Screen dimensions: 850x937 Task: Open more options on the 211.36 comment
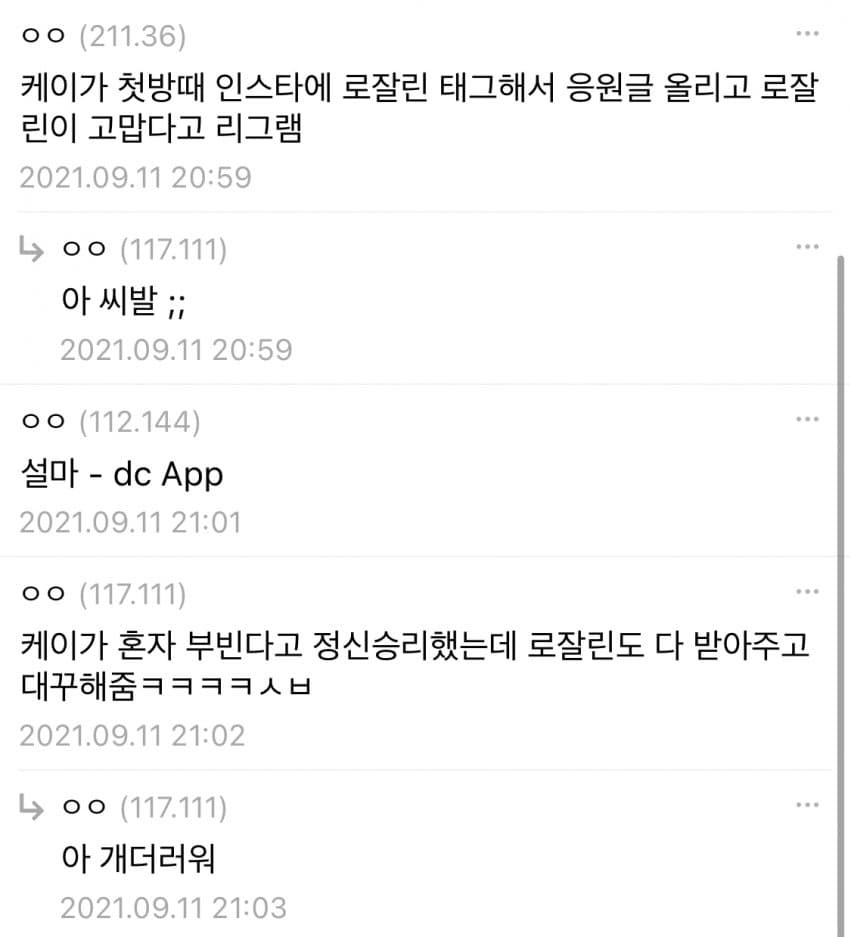coord(807,34)
